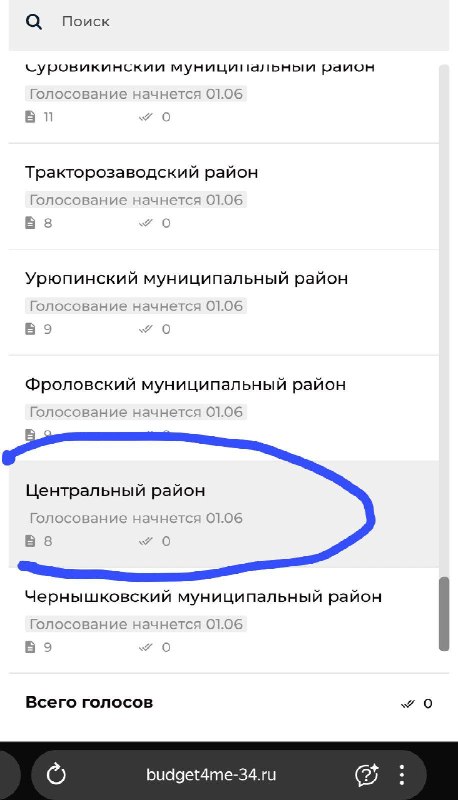Open Чернышковский муниципальный район
Viewport: 458px width, 800px height.
pyautogui.click(x=223, y=620)
